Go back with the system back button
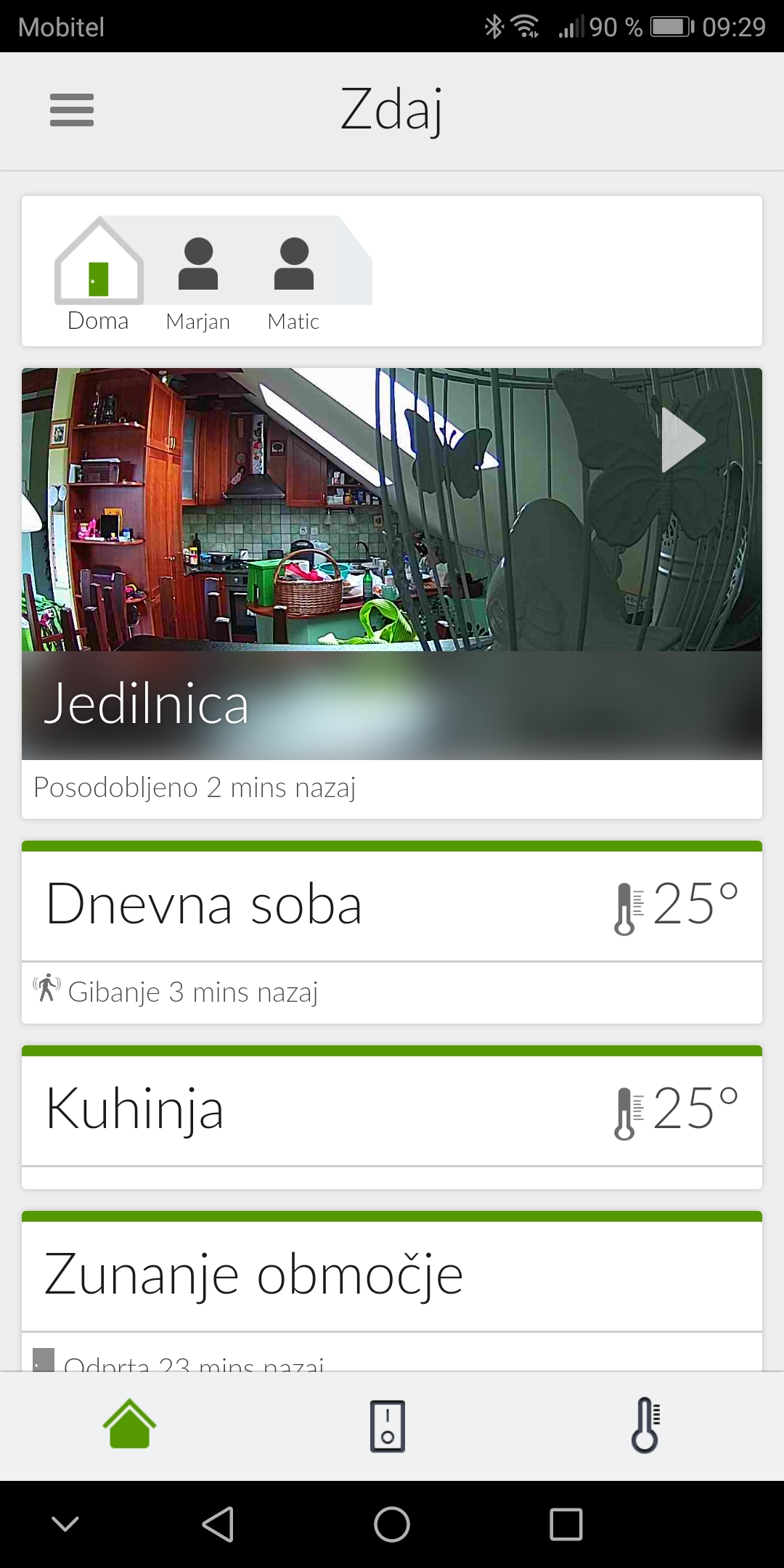Viewport: 784px width, 1568px height. (x=218, y=1524)
